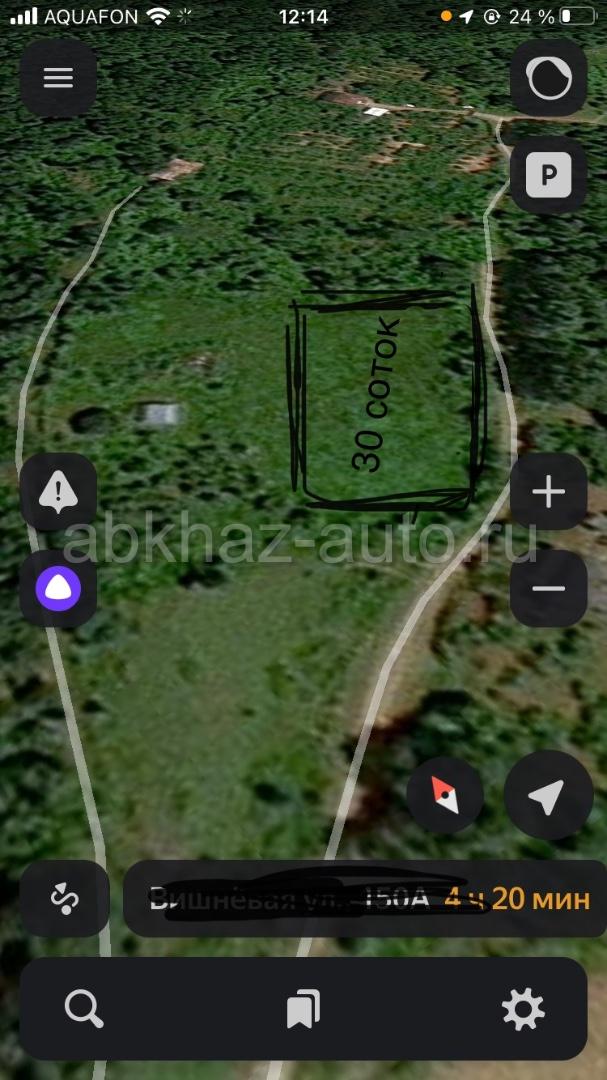Open the map layers button
This screenshot has width=607, height=1080.
(548, 77)
